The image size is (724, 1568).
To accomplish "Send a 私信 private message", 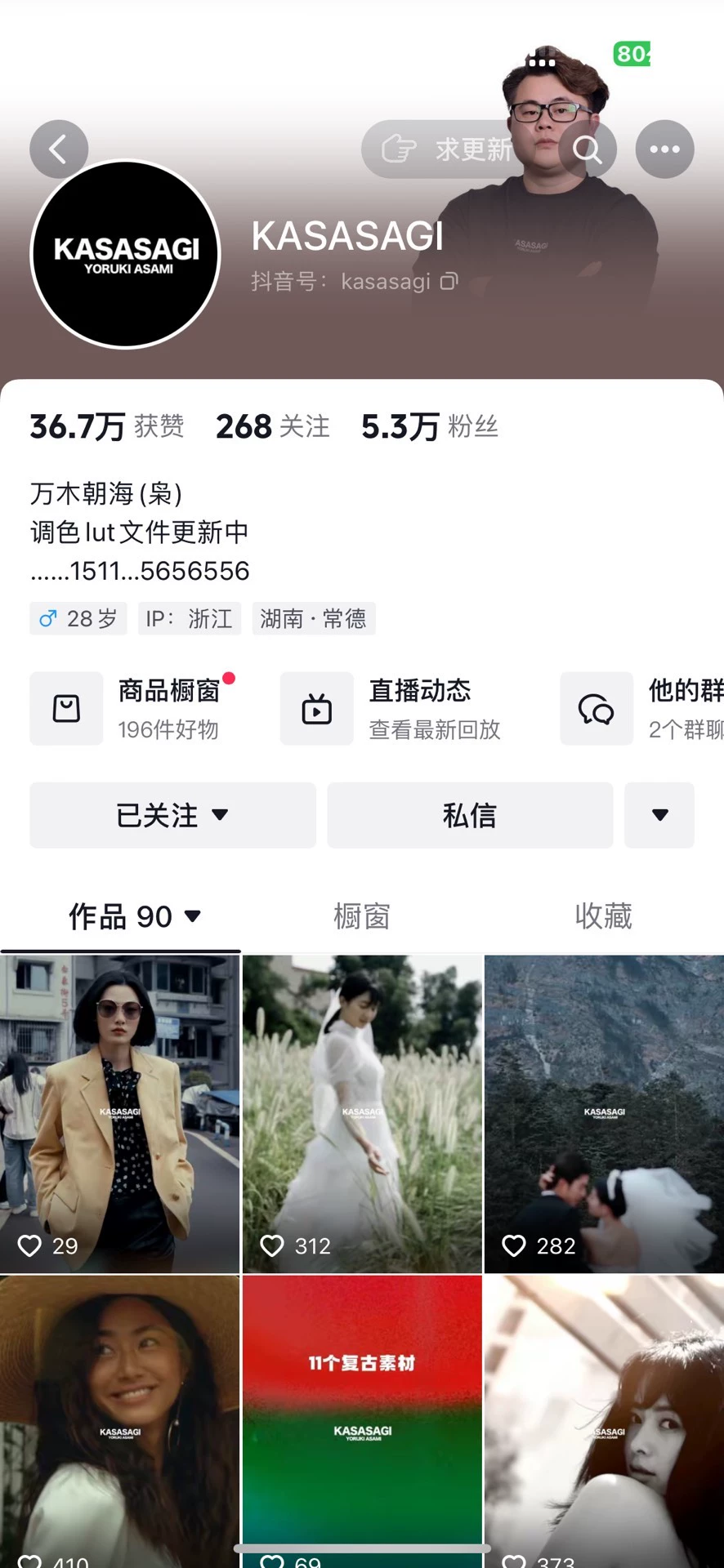I will 470,815.
